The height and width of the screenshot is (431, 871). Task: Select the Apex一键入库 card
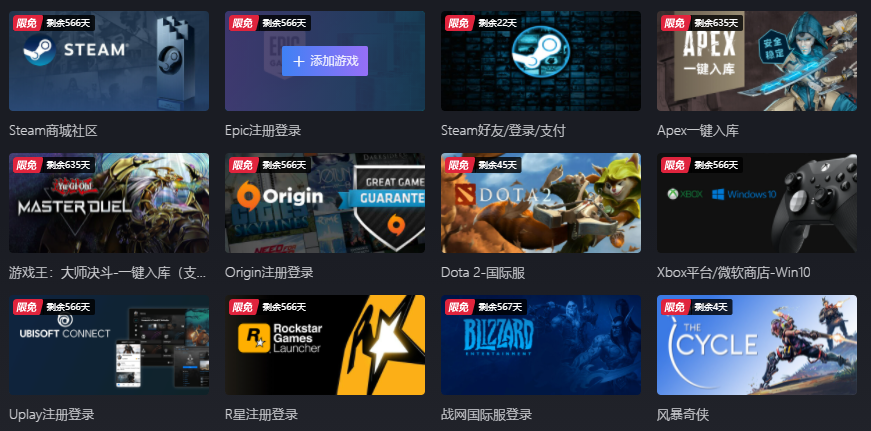[x=756, y=62]
